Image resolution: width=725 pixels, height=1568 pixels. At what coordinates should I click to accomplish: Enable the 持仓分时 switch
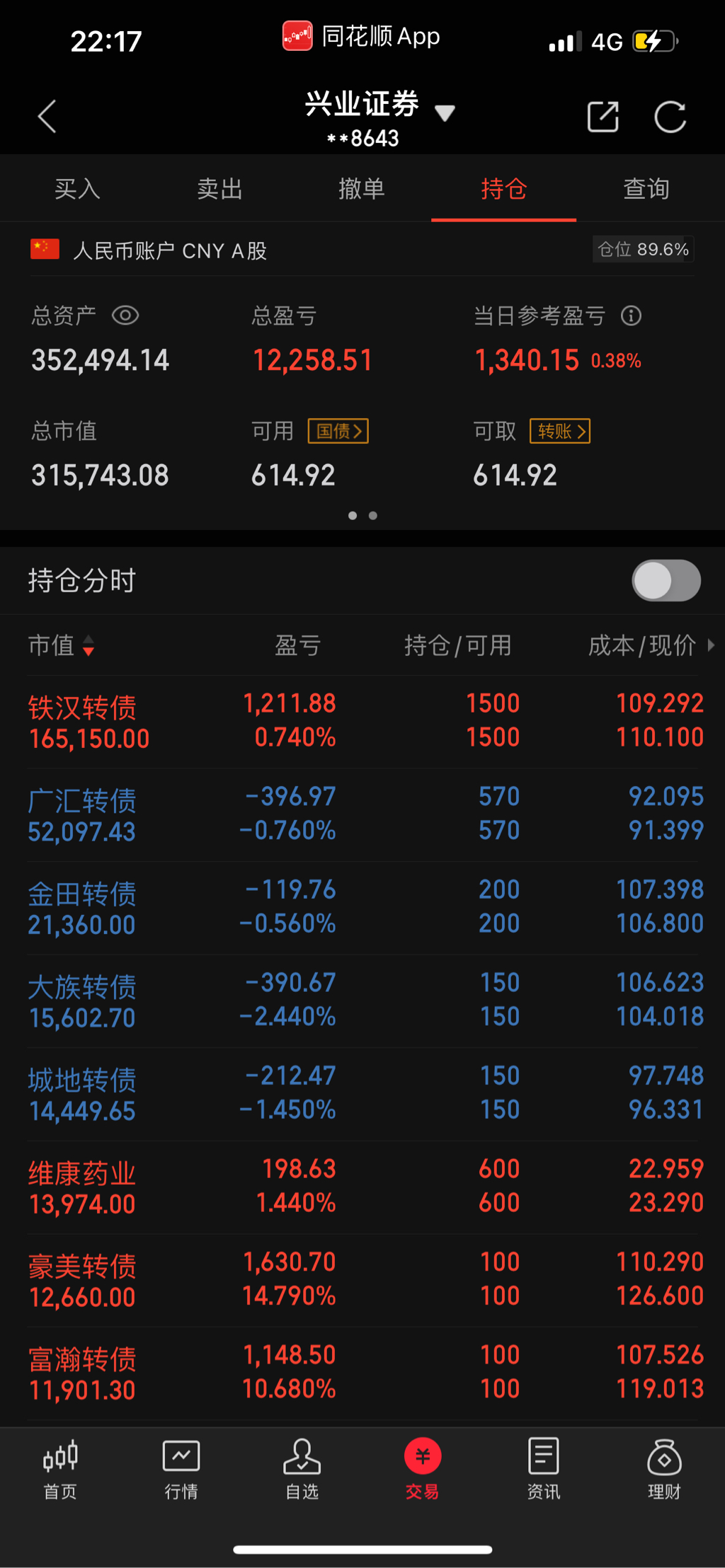[666, 580]
